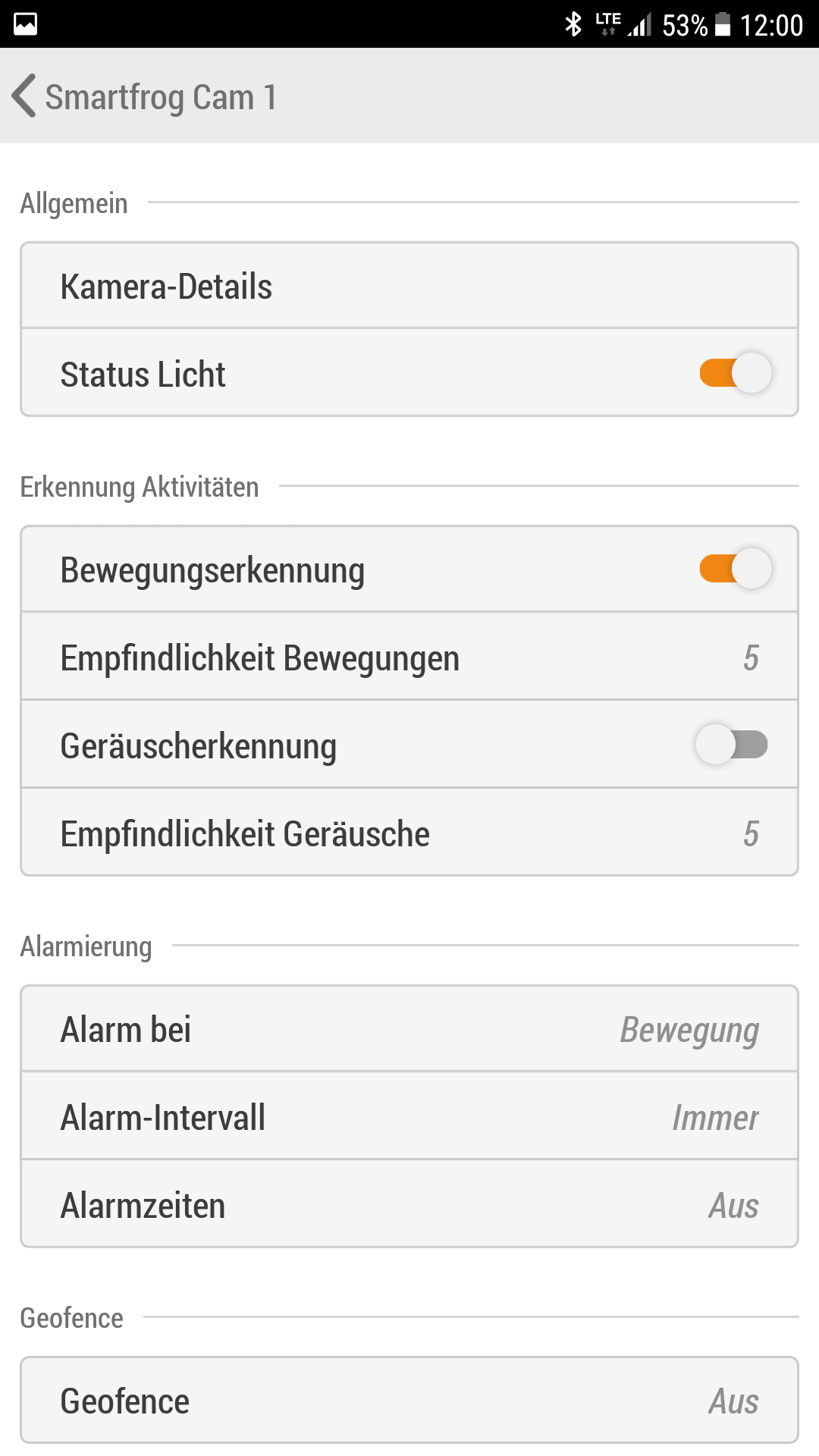Select the Bluetooth icon in the status bar
Viewport: 819px width, 1456px height.
point(574,23)
